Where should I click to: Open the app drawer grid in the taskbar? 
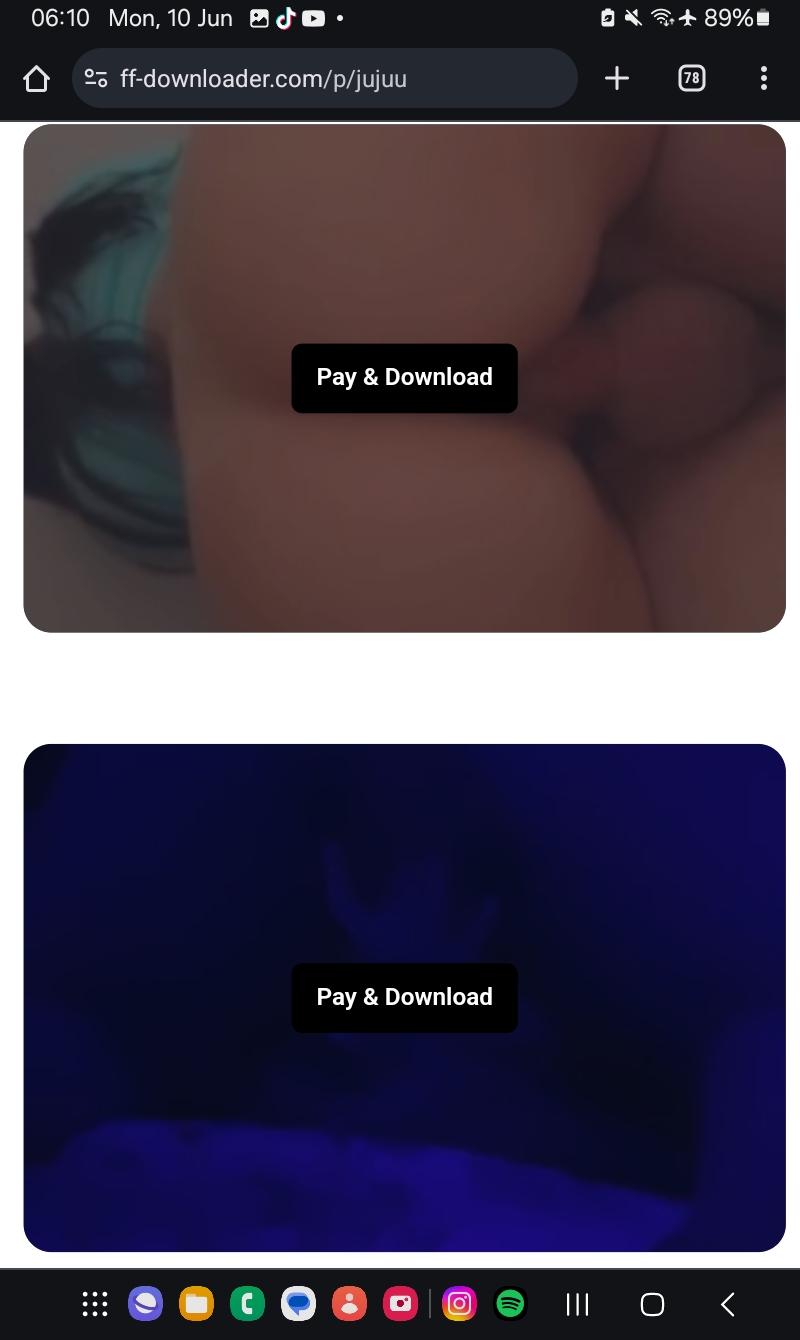94,1304
